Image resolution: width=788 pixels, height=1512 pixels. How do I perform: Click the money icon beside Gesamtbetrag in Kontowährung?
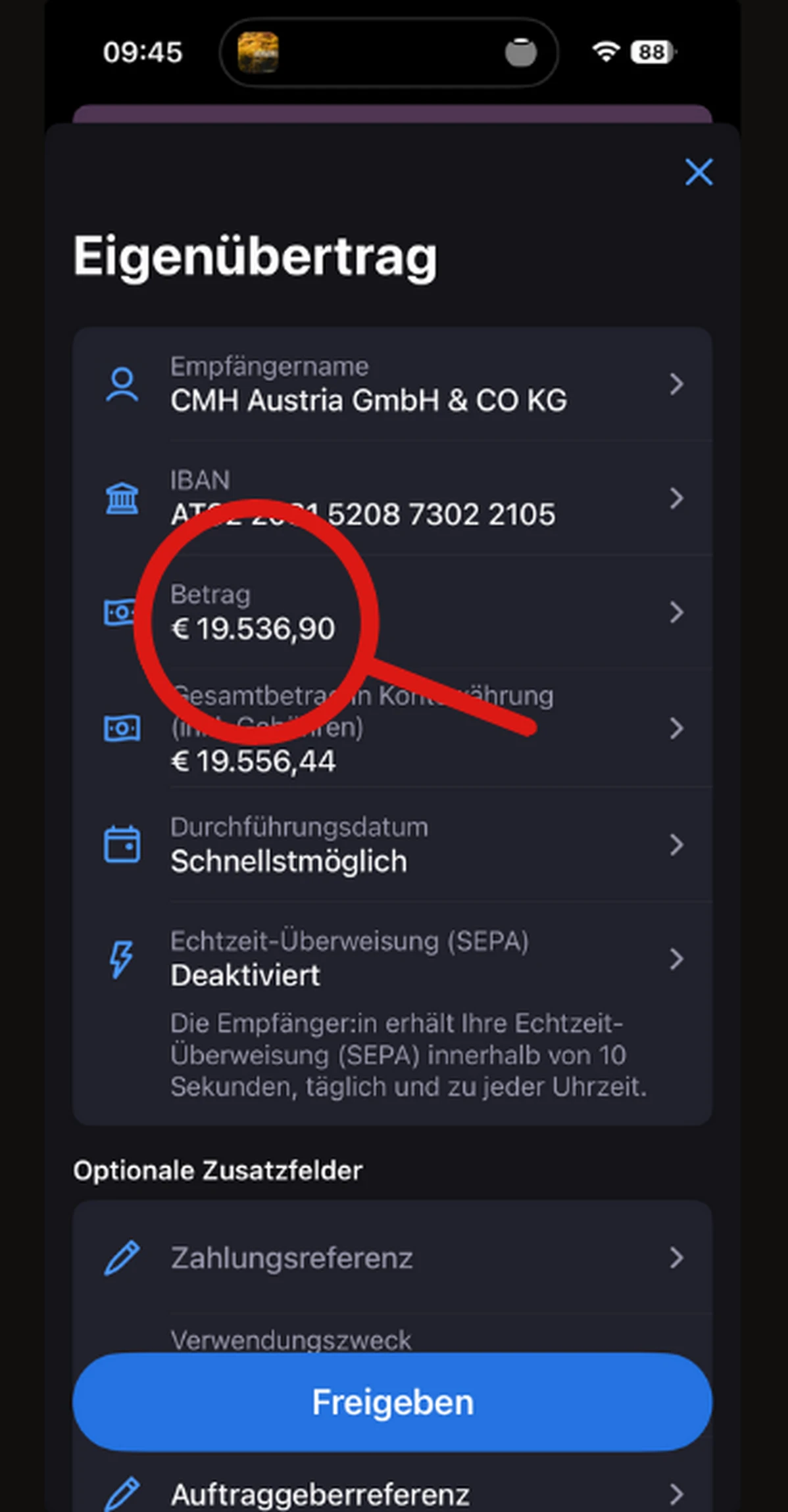click(x=123, y=728)
